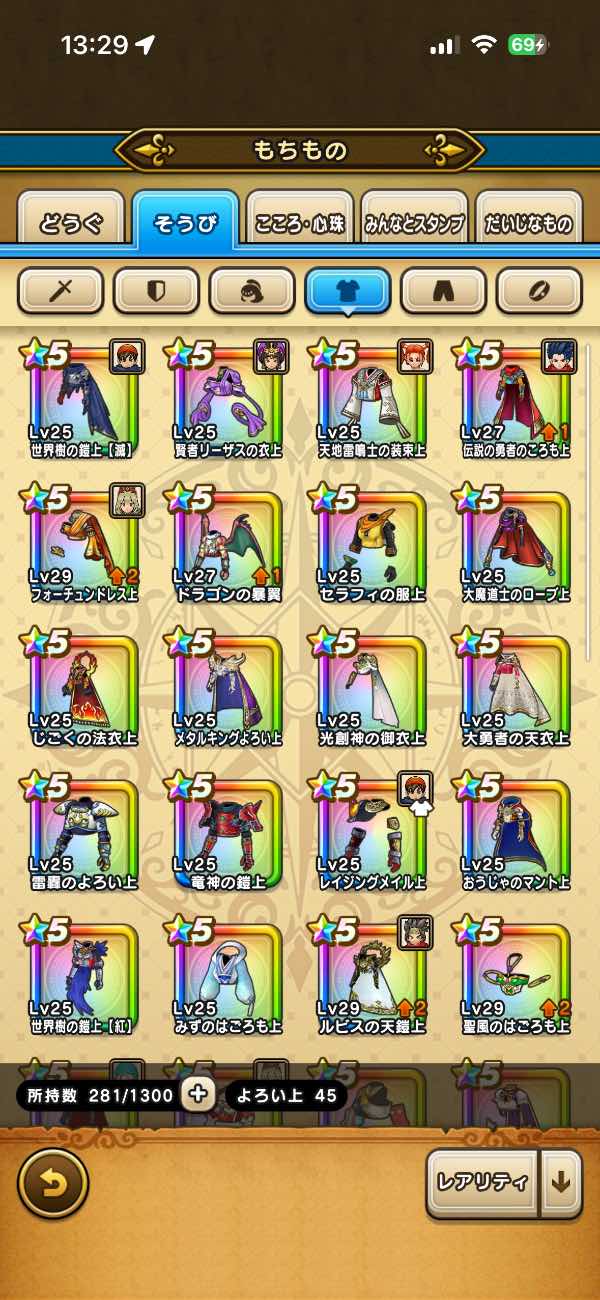Filter equipment by accessory ring icon
600x1300 pixels.
(x=539, y=291)
